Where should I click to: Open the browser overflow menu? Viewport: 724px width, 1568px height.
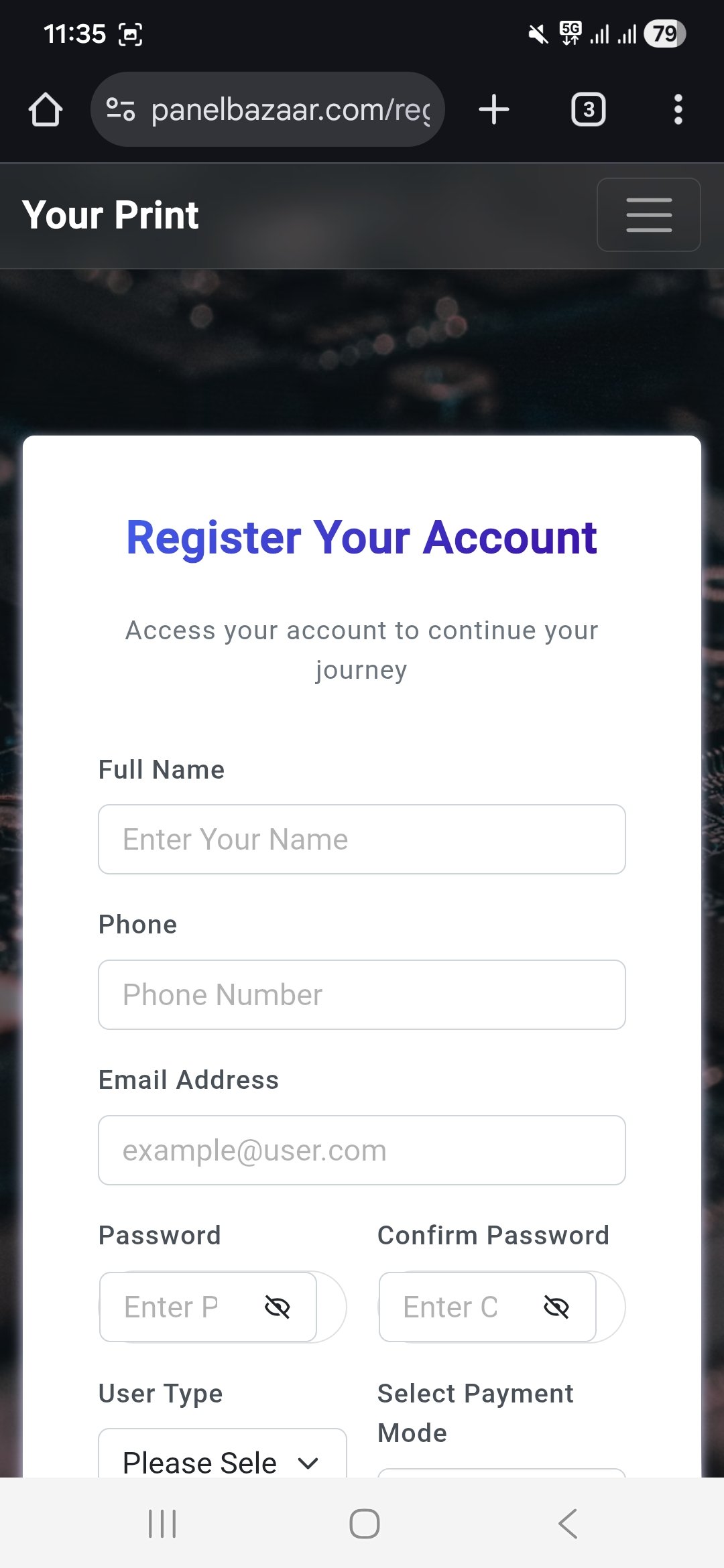click(678, 110)
